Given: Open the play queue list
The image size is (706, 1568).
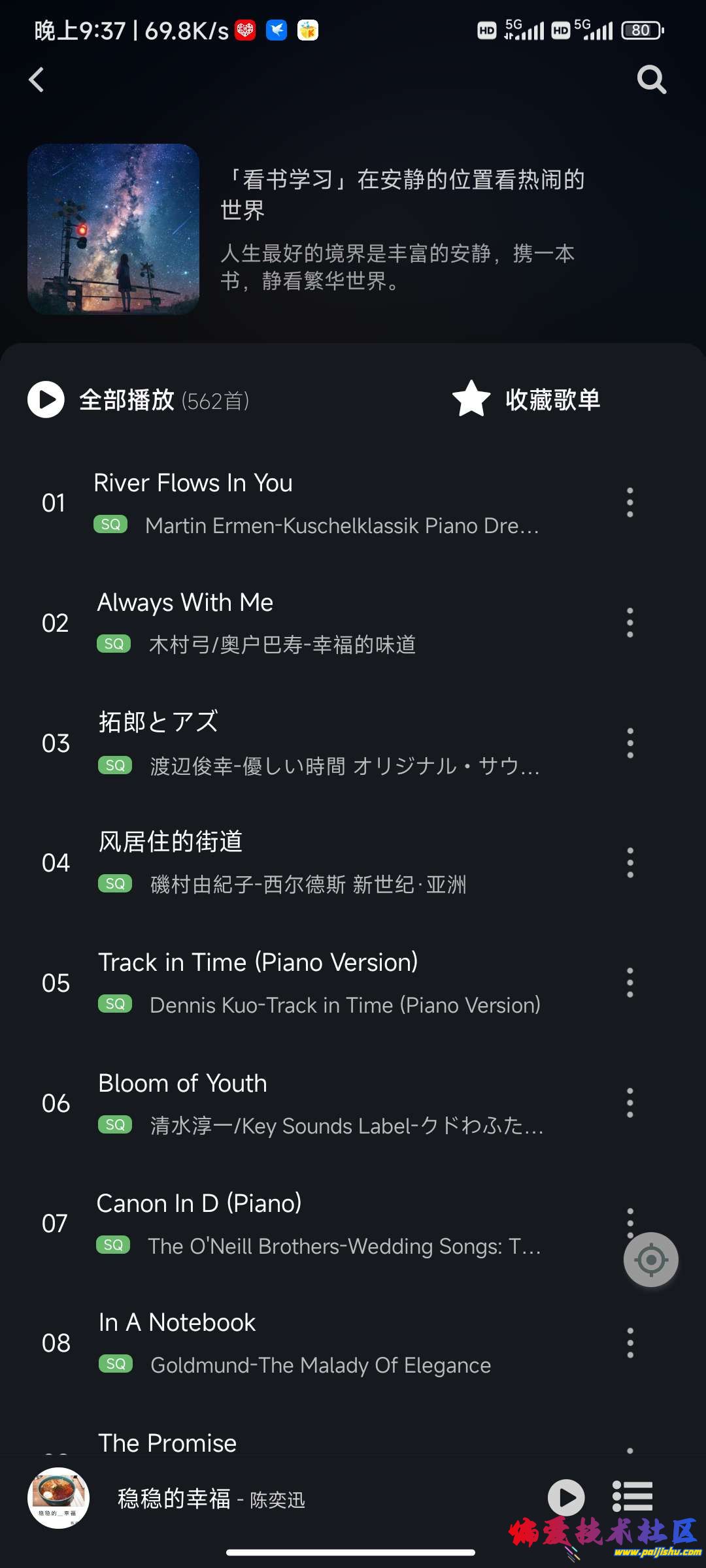Looking at the screenshot, I should click(x=632, y=1497).
